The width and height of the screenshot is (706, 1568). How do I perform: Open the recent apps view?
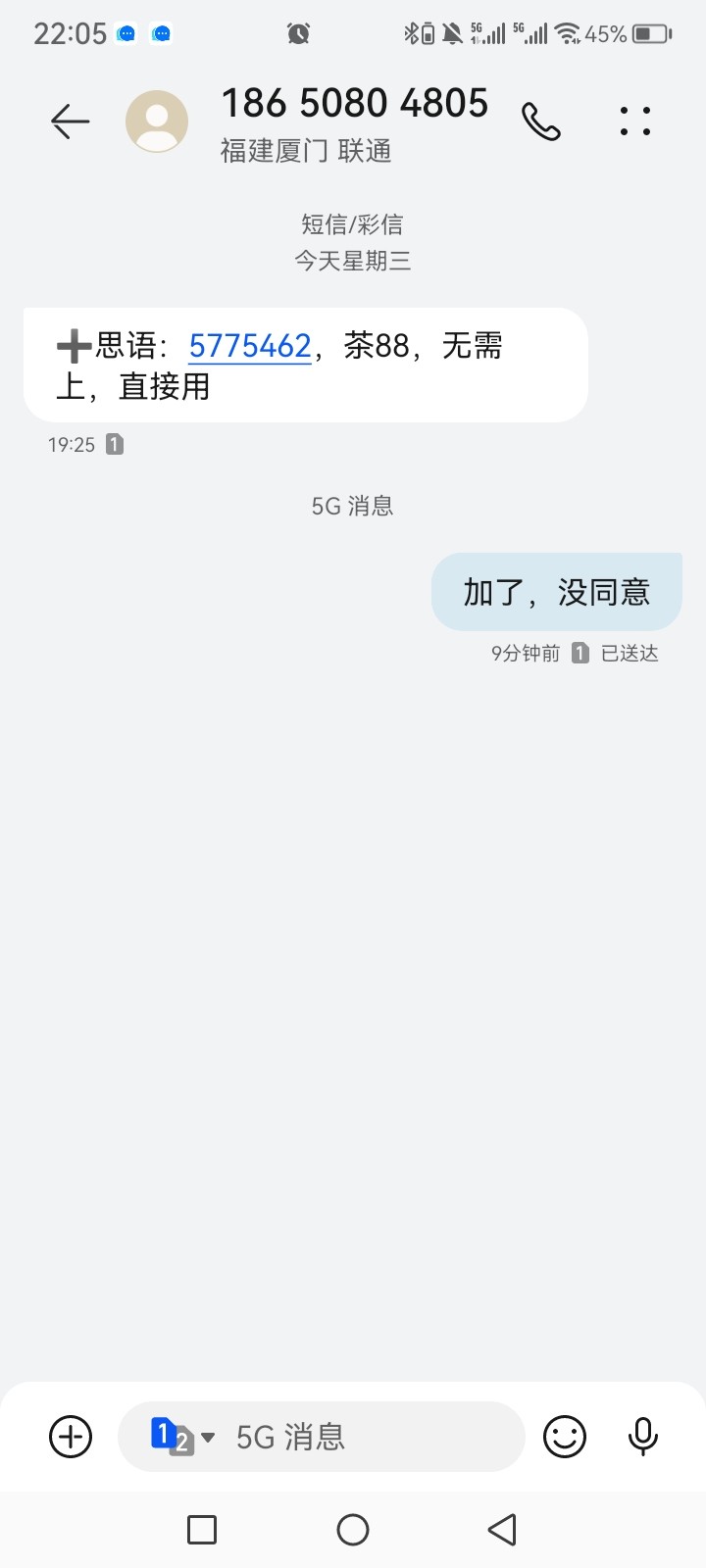coord(202,1530)
